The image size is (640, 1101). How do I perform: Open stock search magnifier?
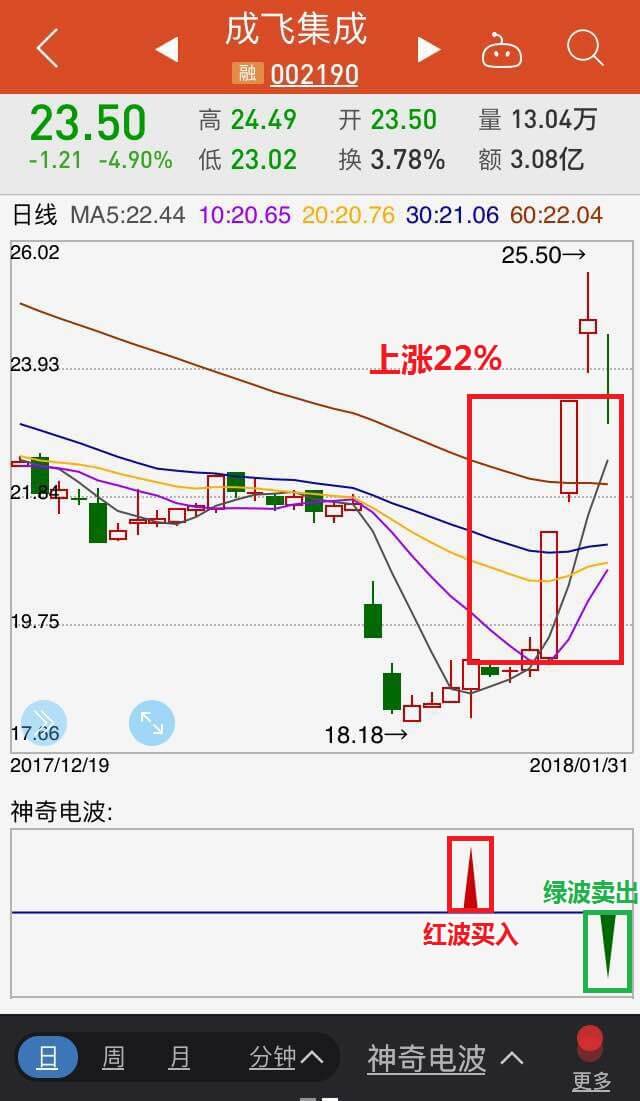tap(584, 48)
